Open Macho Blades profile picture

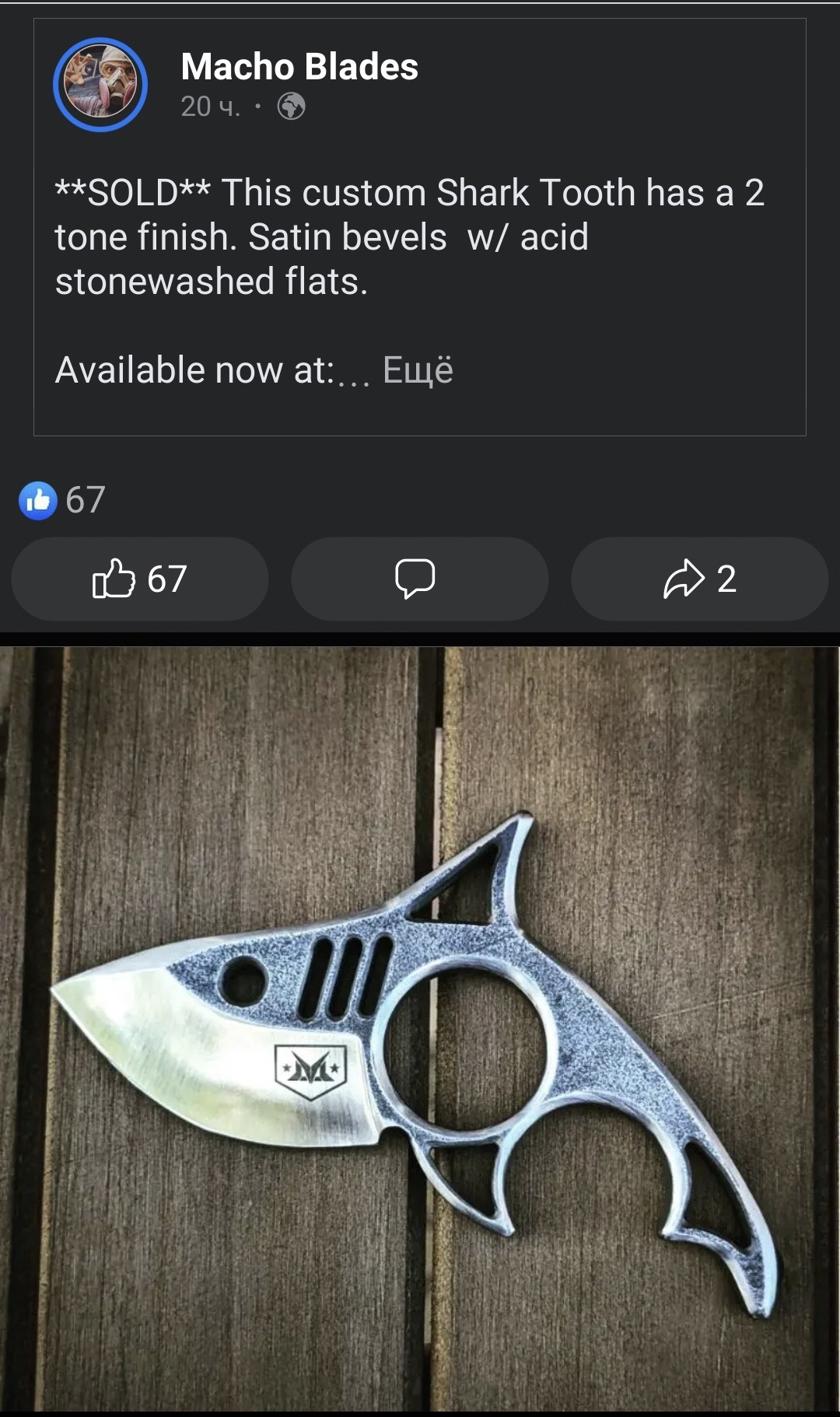pos(100,85)
